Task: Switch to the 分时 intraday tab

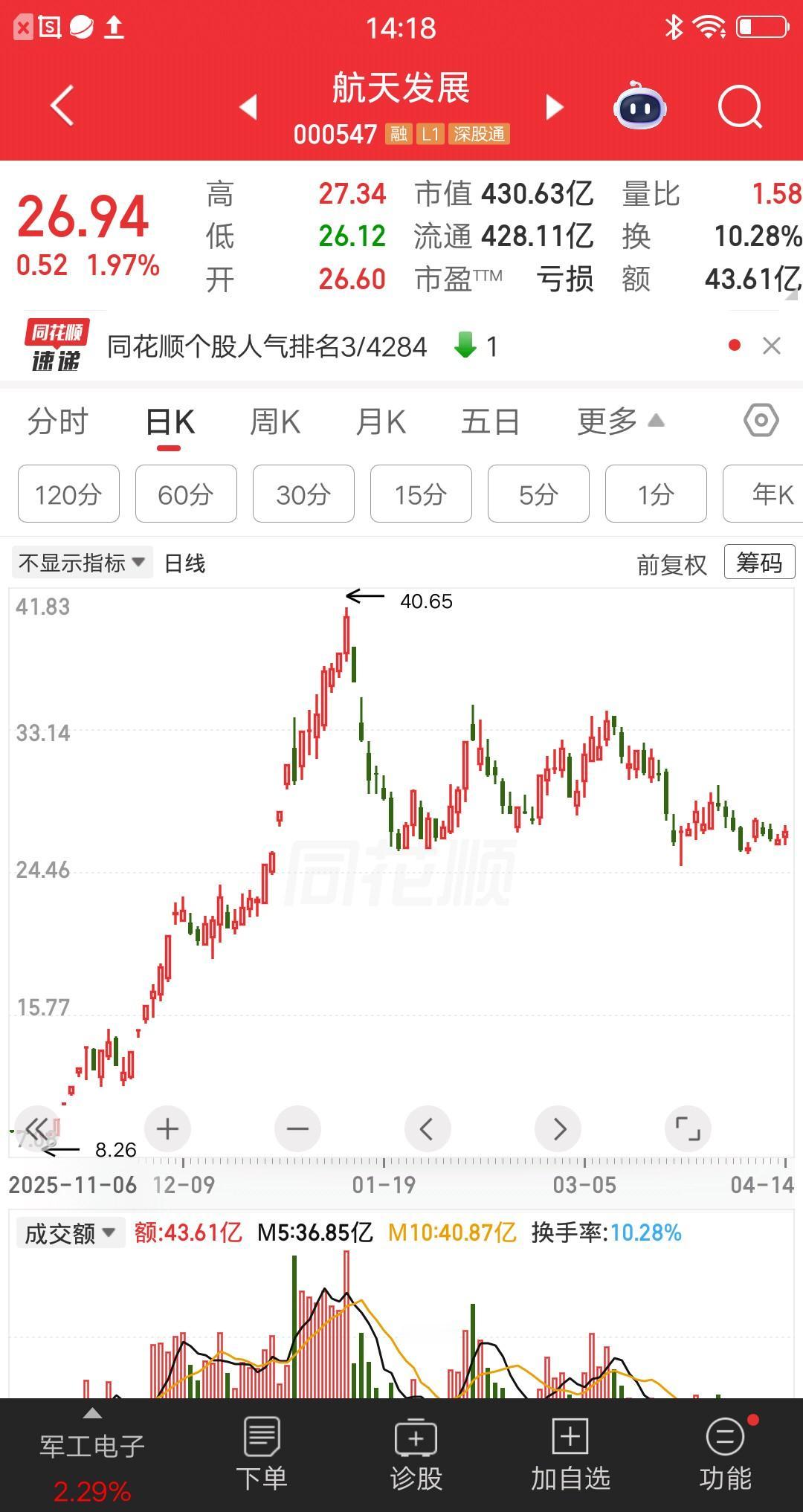Action: tap(58, 421)
